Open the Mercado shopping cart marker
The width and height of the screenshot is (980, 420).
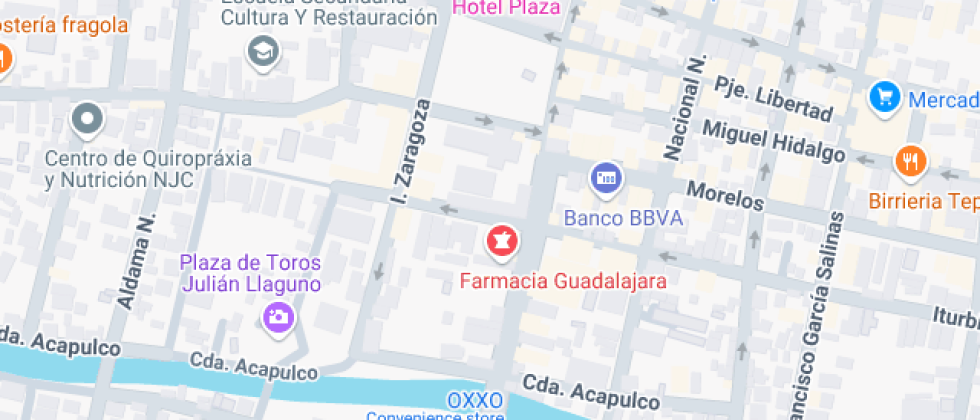[x=884, y=97]
